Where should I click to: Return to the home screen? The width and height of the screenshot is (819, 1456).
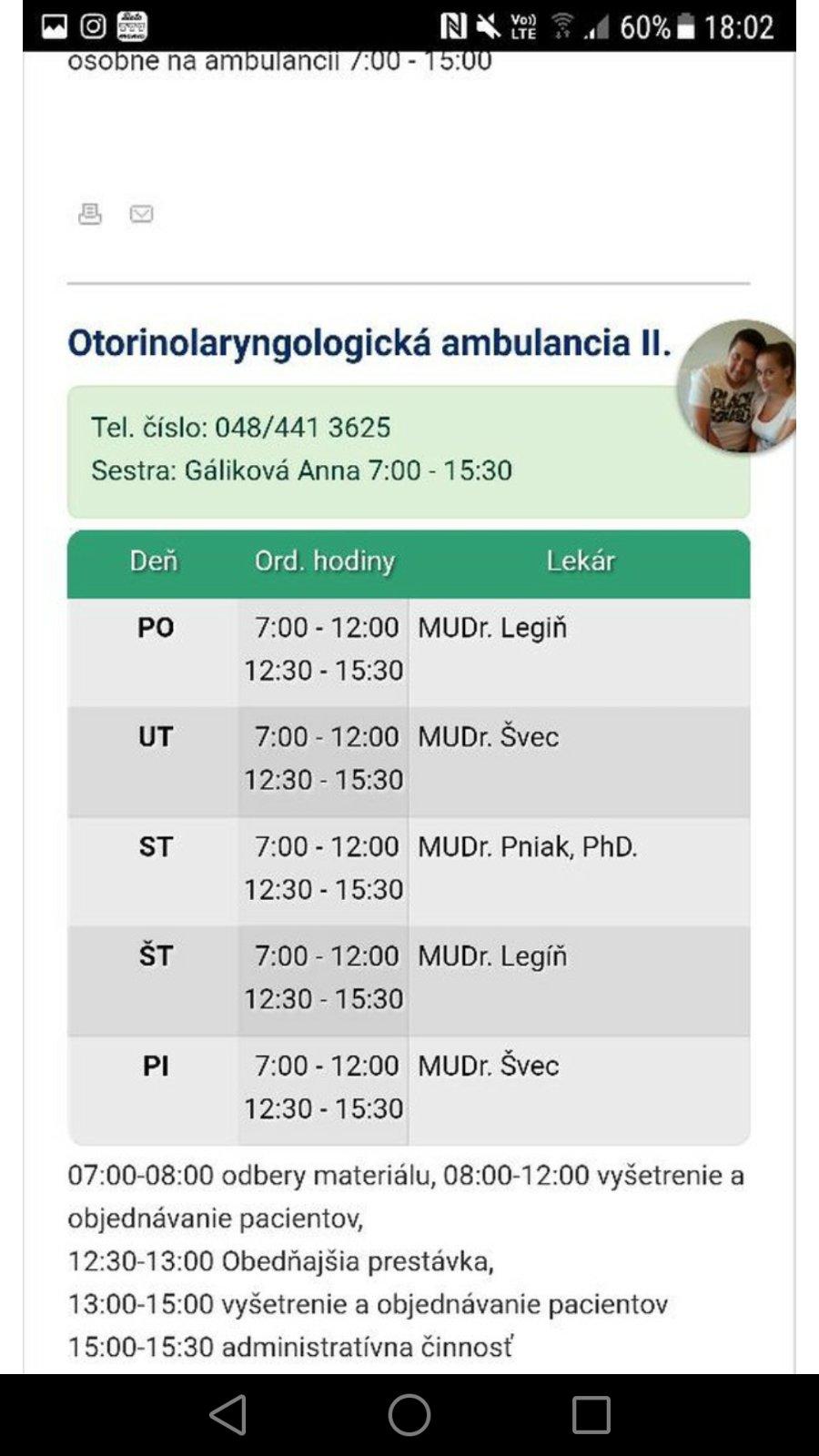(x=409, y=1415)
